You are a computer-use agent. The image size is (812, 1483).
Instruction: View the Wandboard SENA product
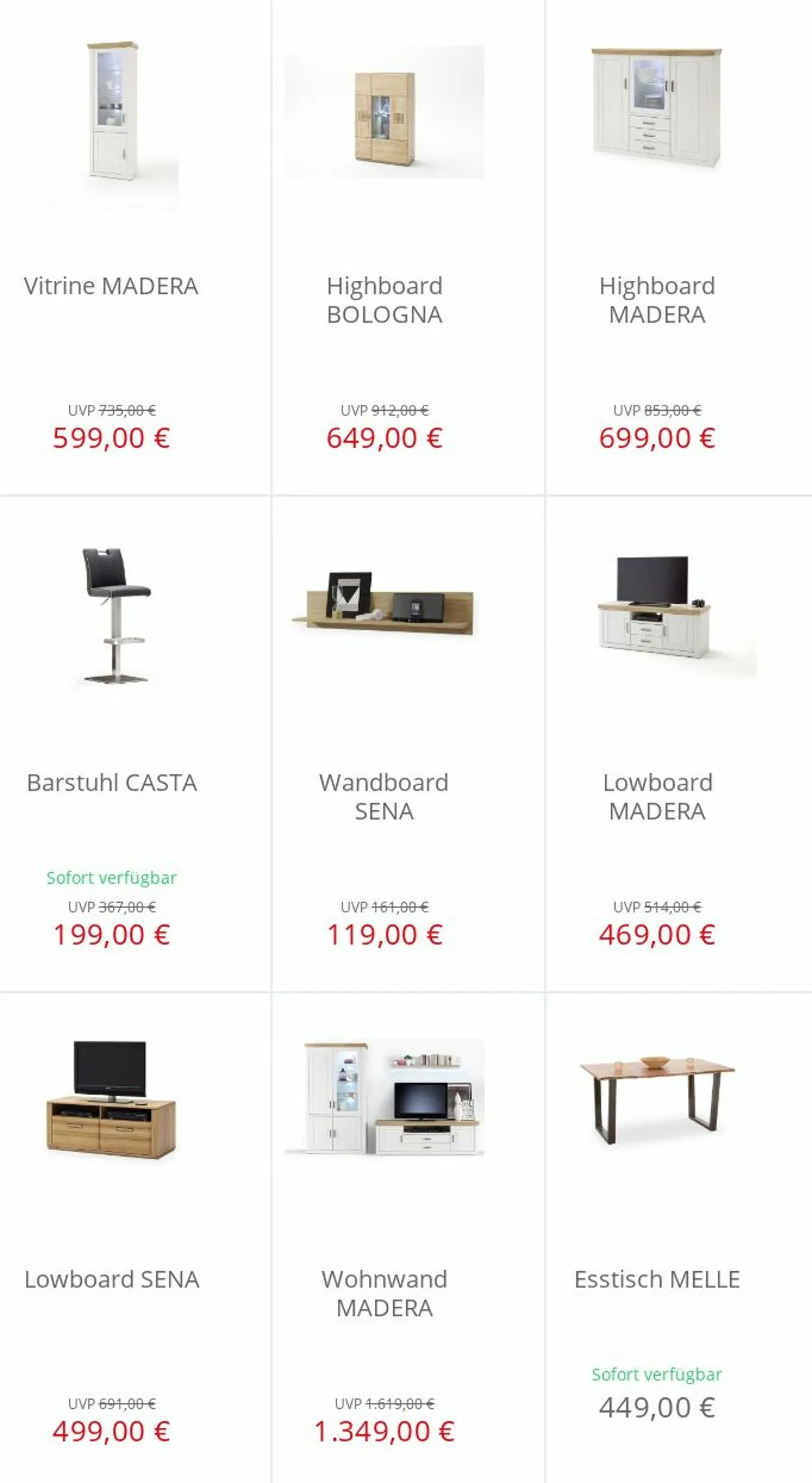click(x=408, y=743)
